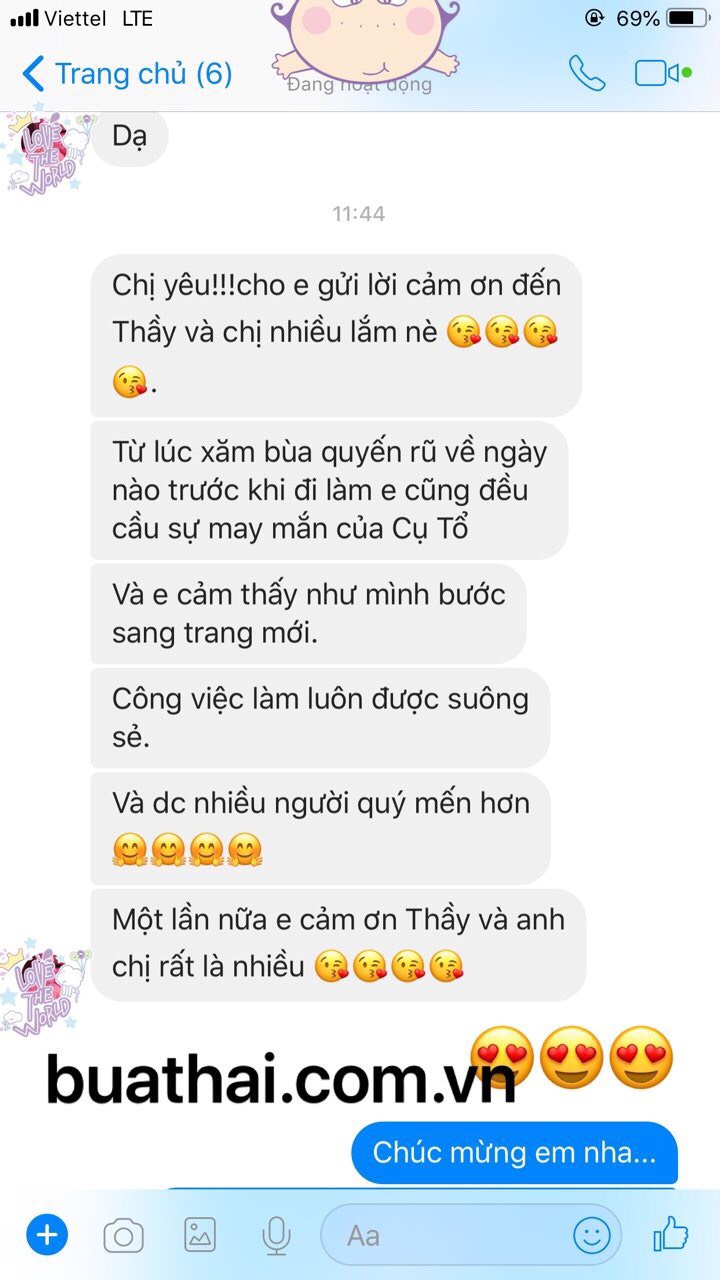Screen dimensions: 720x1280
Task: Open the emoji picker
Action: (591, 1236)
